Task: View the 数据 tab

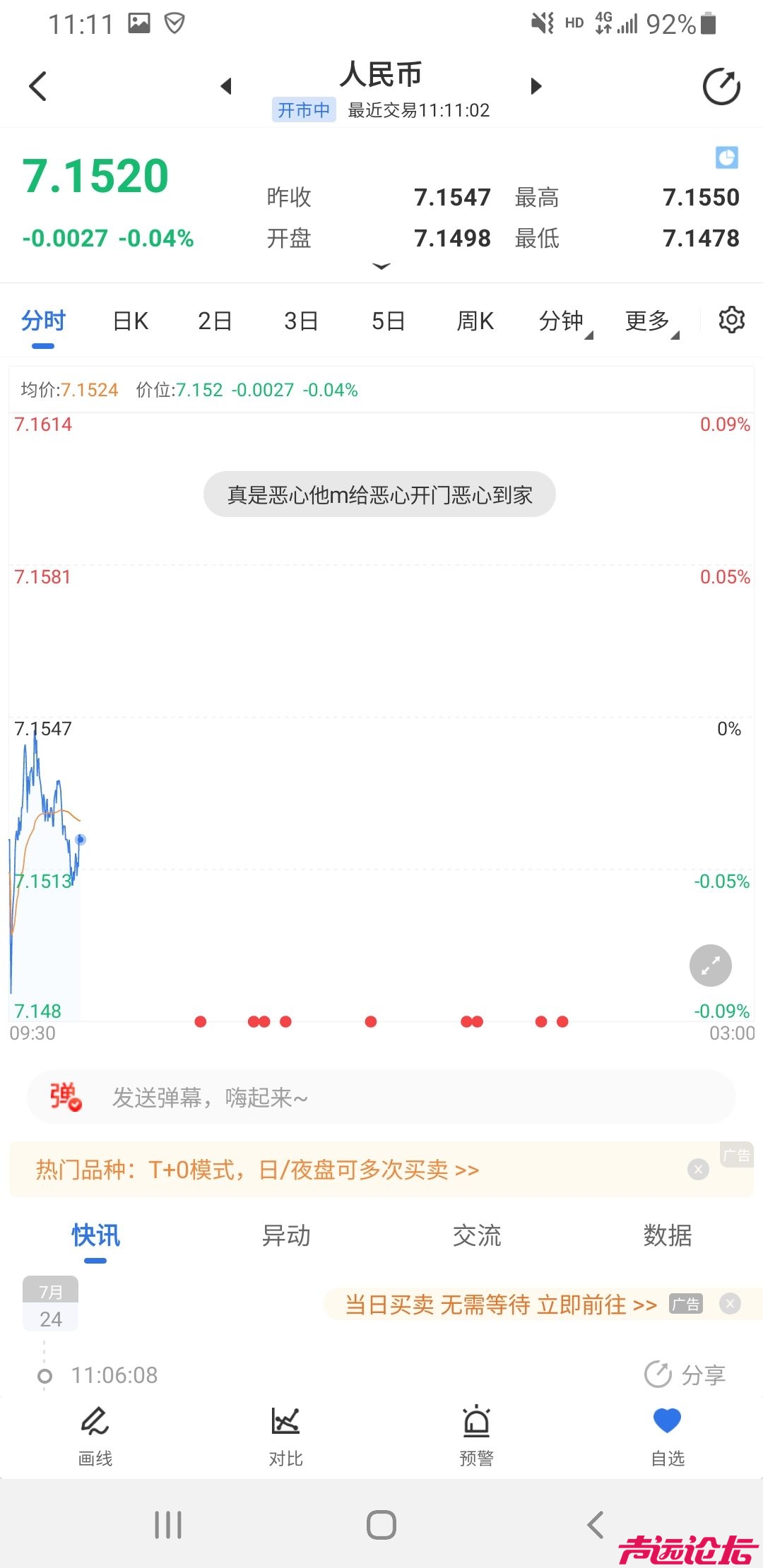Action: [x=668, y=1235]
